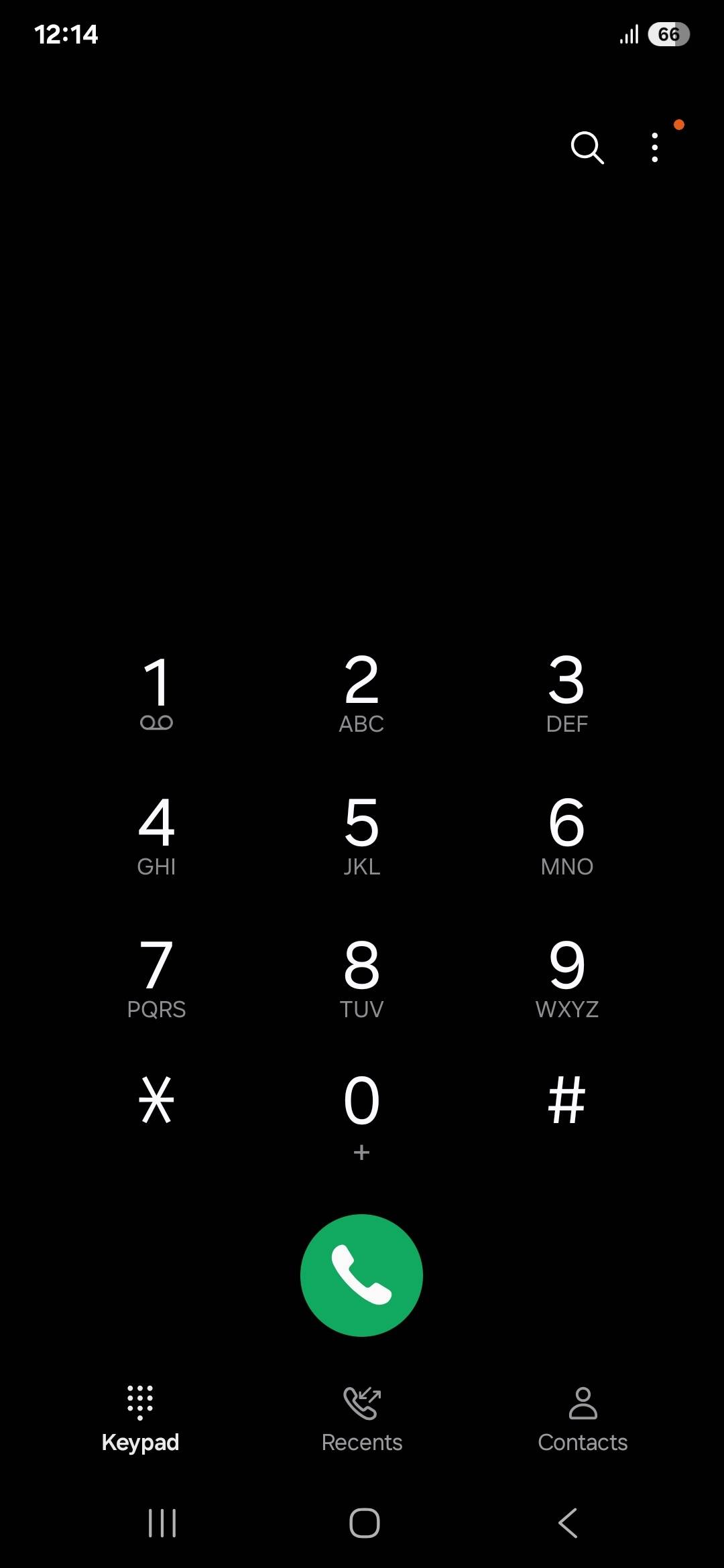The height and width of the screenshot is (1568, 724).
Task: Open recent apps with navigation button
Action: coord(163,1524)
